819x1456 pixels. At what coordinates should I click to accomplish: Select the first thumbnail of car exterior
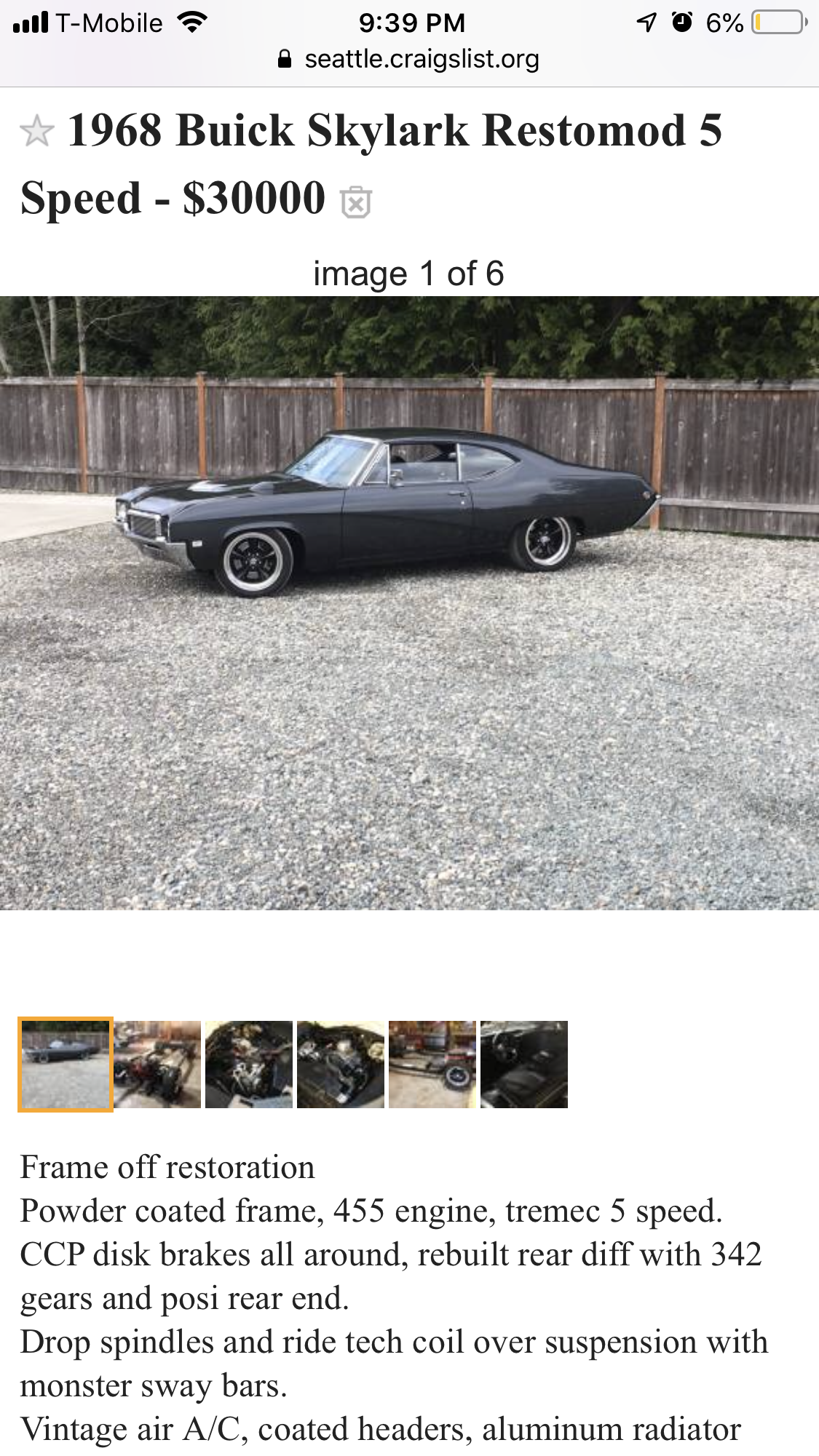[x=66, y=1065]
